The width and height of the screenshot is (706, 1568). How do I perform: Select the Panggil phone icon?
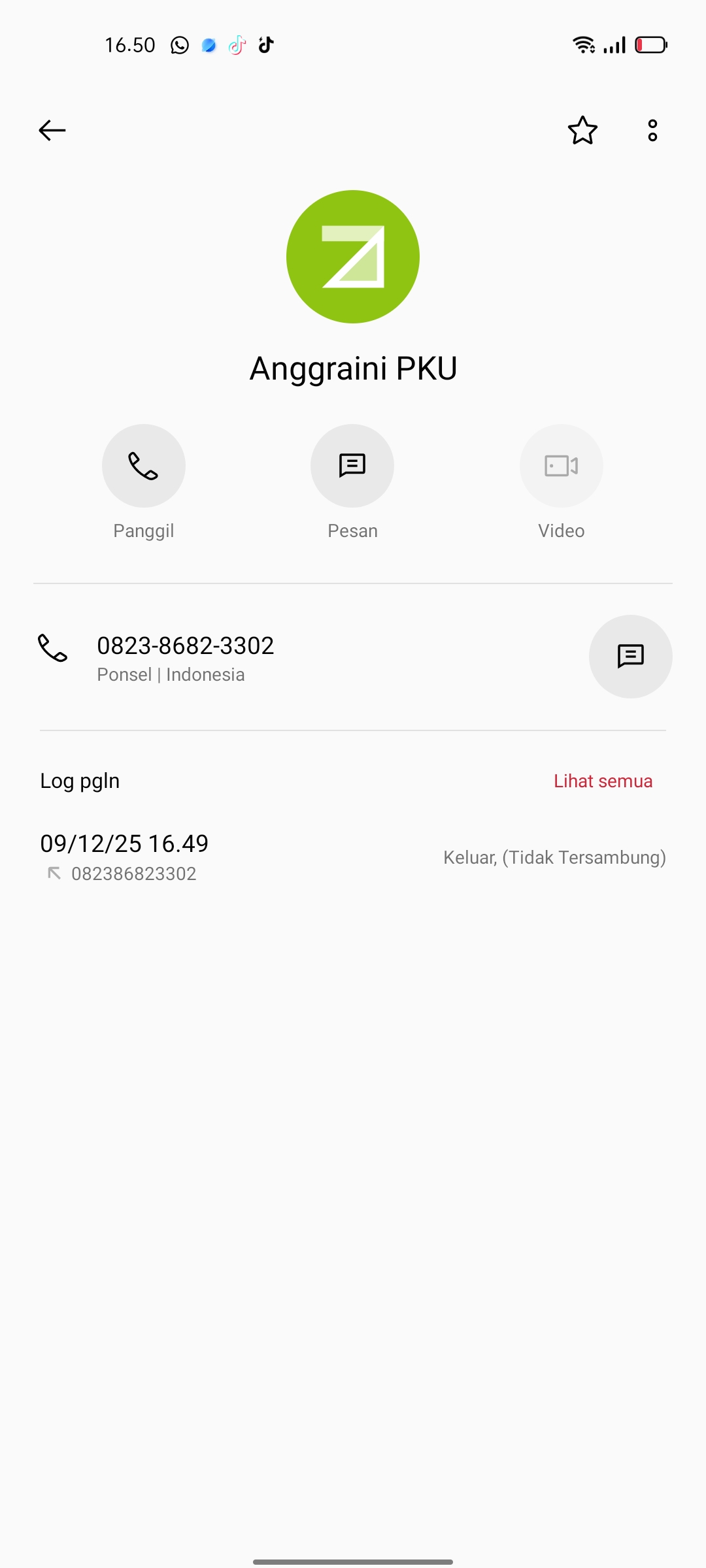[x=143, y=465]
